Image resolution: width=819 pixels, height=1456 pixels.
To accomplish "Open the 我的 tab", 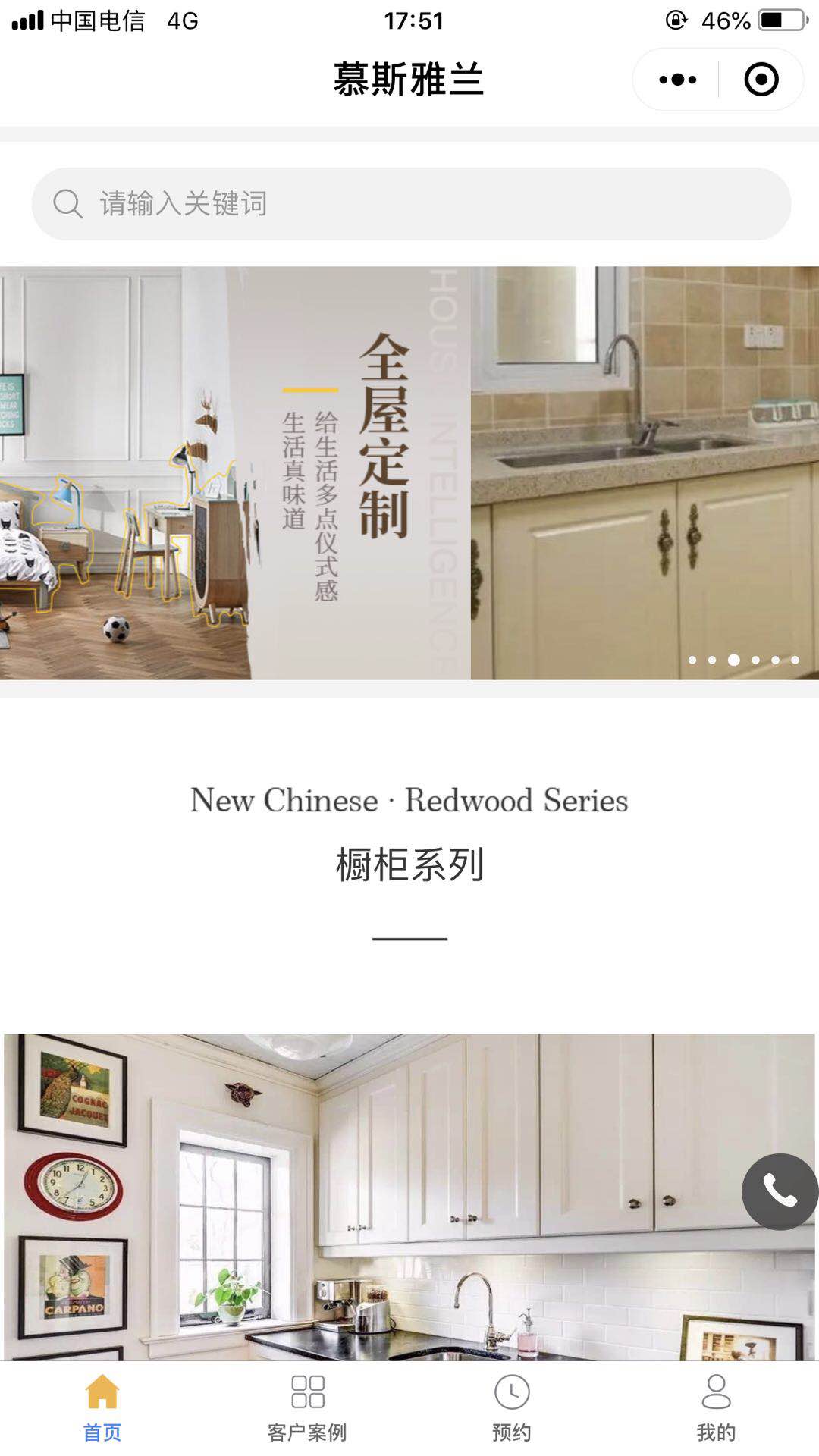I will coord(716,1408).
